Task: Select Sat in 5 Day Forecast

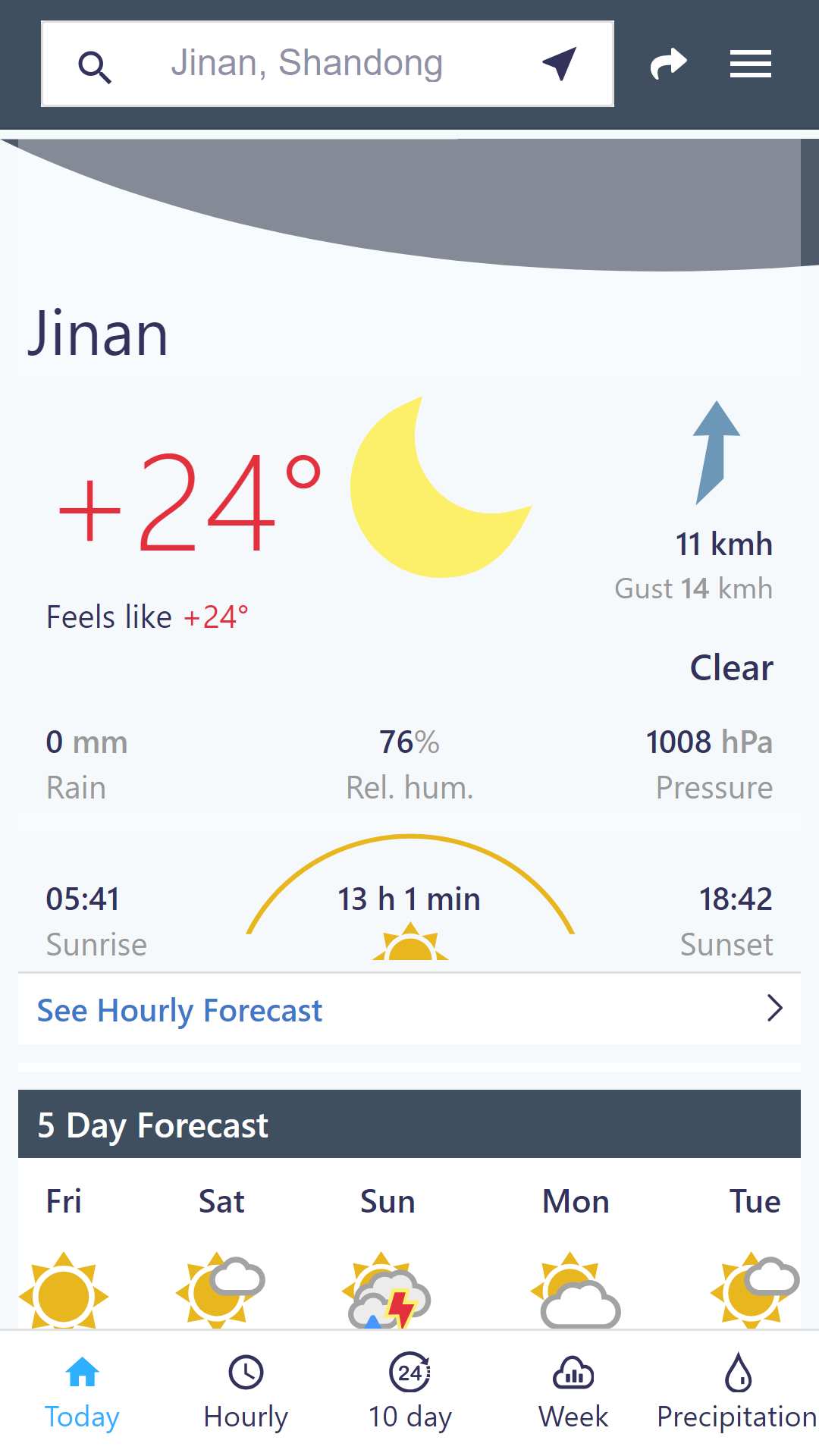Action: (x=221, y=1251)
